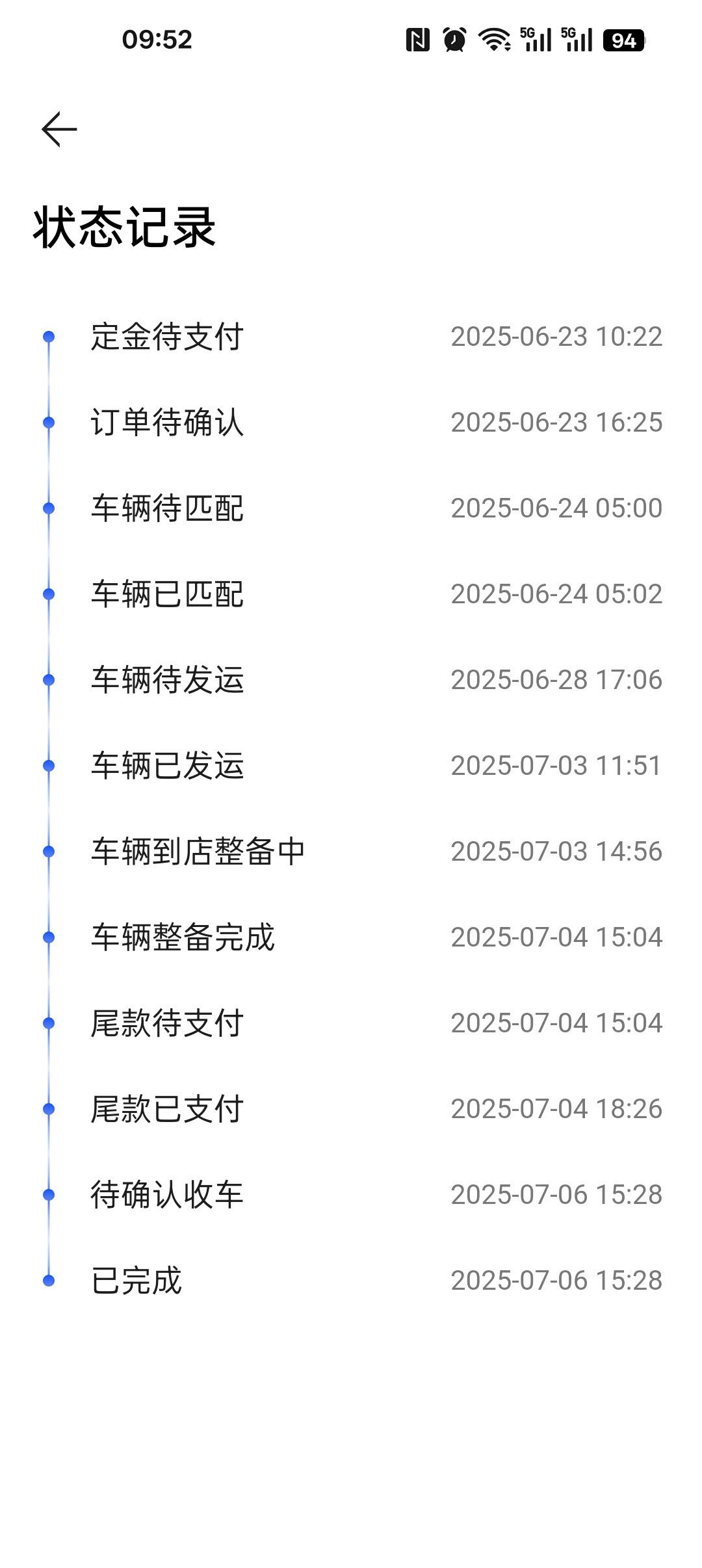
Task: Tap the NFC icon in status bar
Action: click(419, 40)
